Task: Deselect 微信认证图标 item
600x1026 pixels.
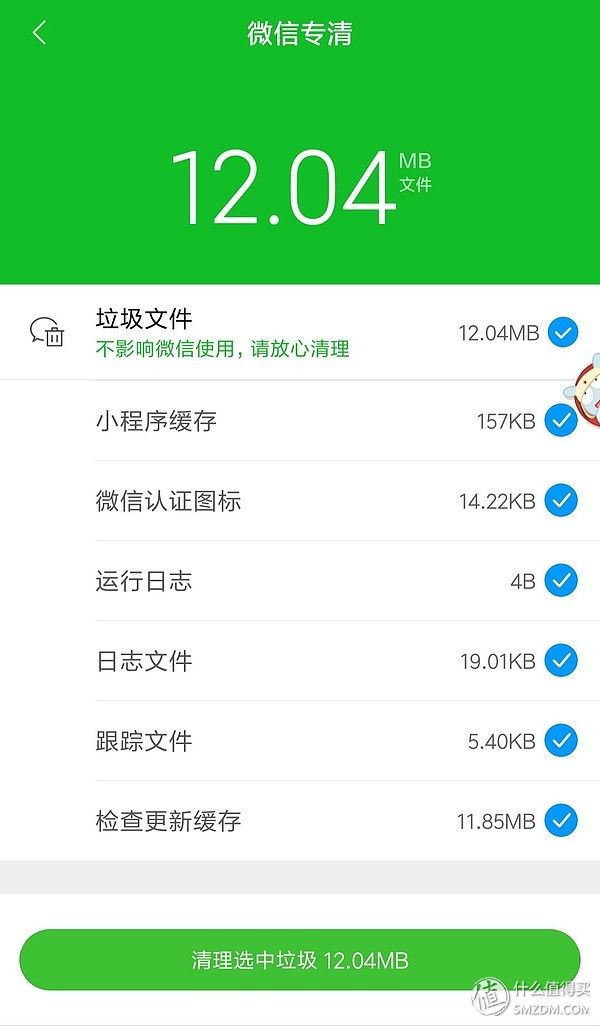Action: [x=561, y=501]
